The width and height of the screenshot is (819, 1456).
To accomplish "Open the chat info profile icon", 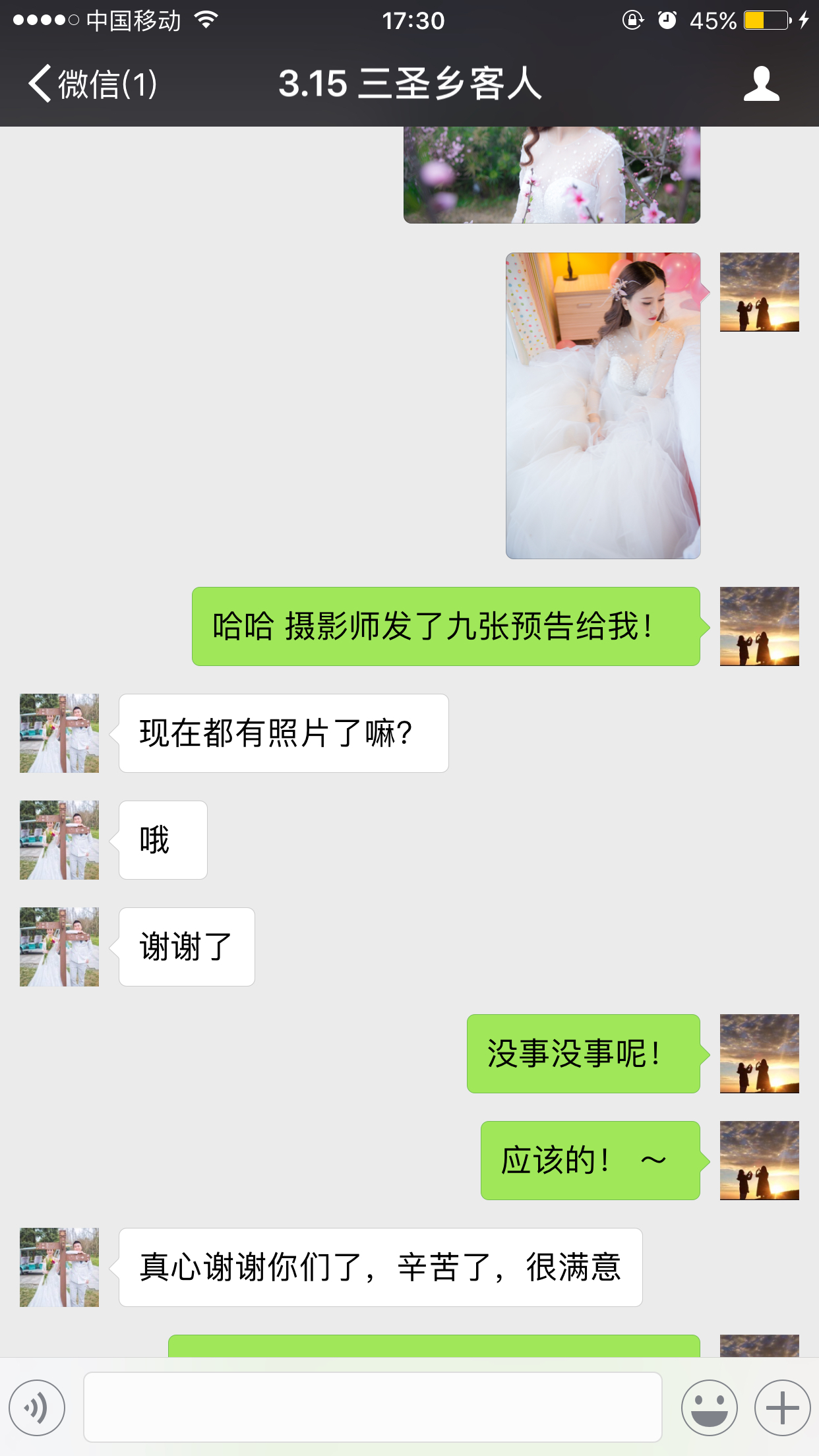I will click(762, 84).
